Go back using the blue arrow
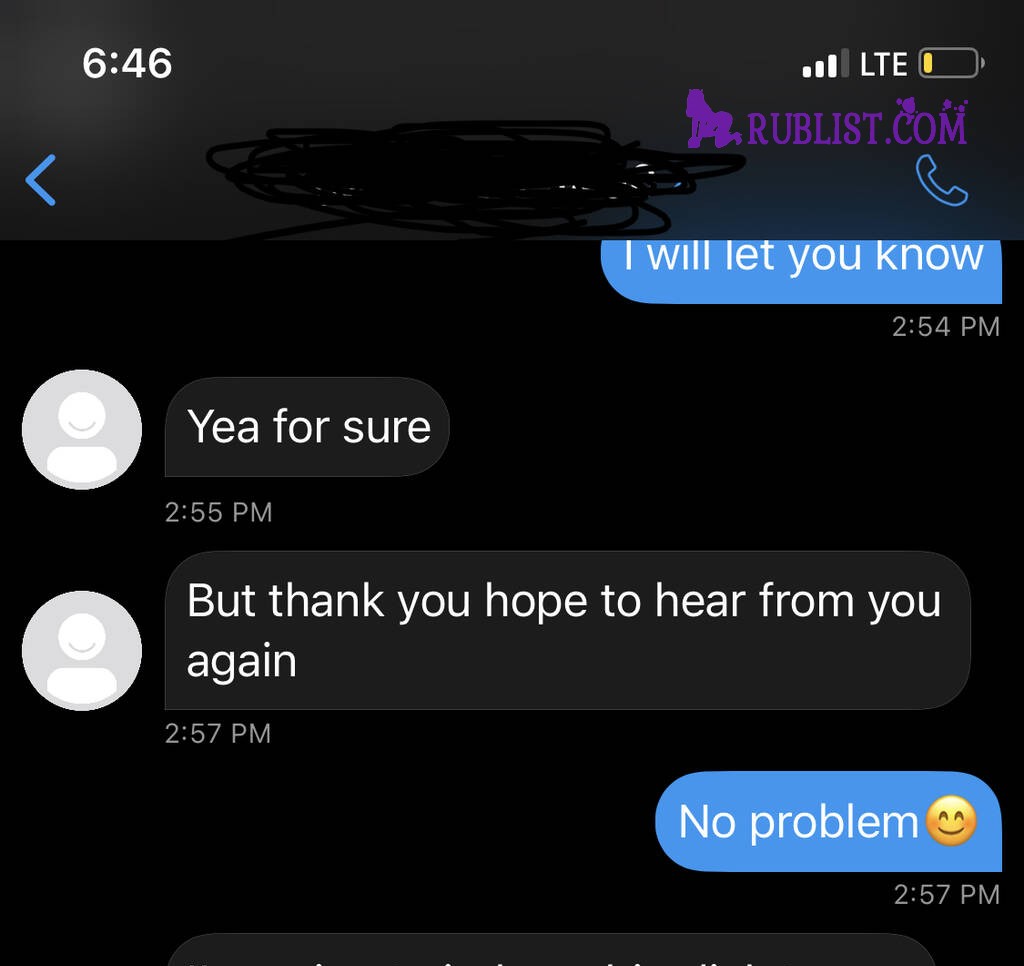This screenshot has height=966, width=1024. (41, 181)
